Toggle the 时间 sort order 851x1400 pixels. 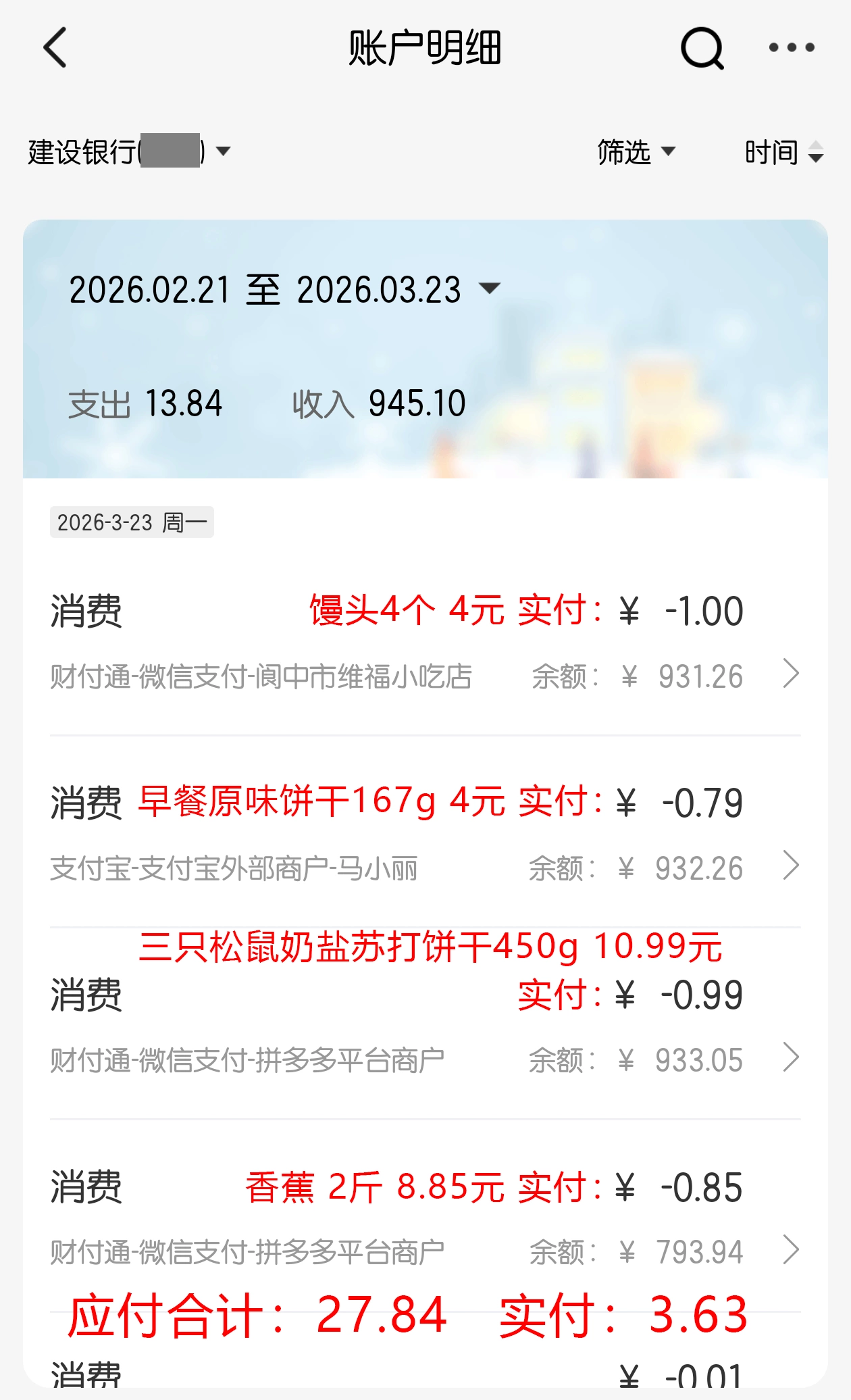pos(783,152)
